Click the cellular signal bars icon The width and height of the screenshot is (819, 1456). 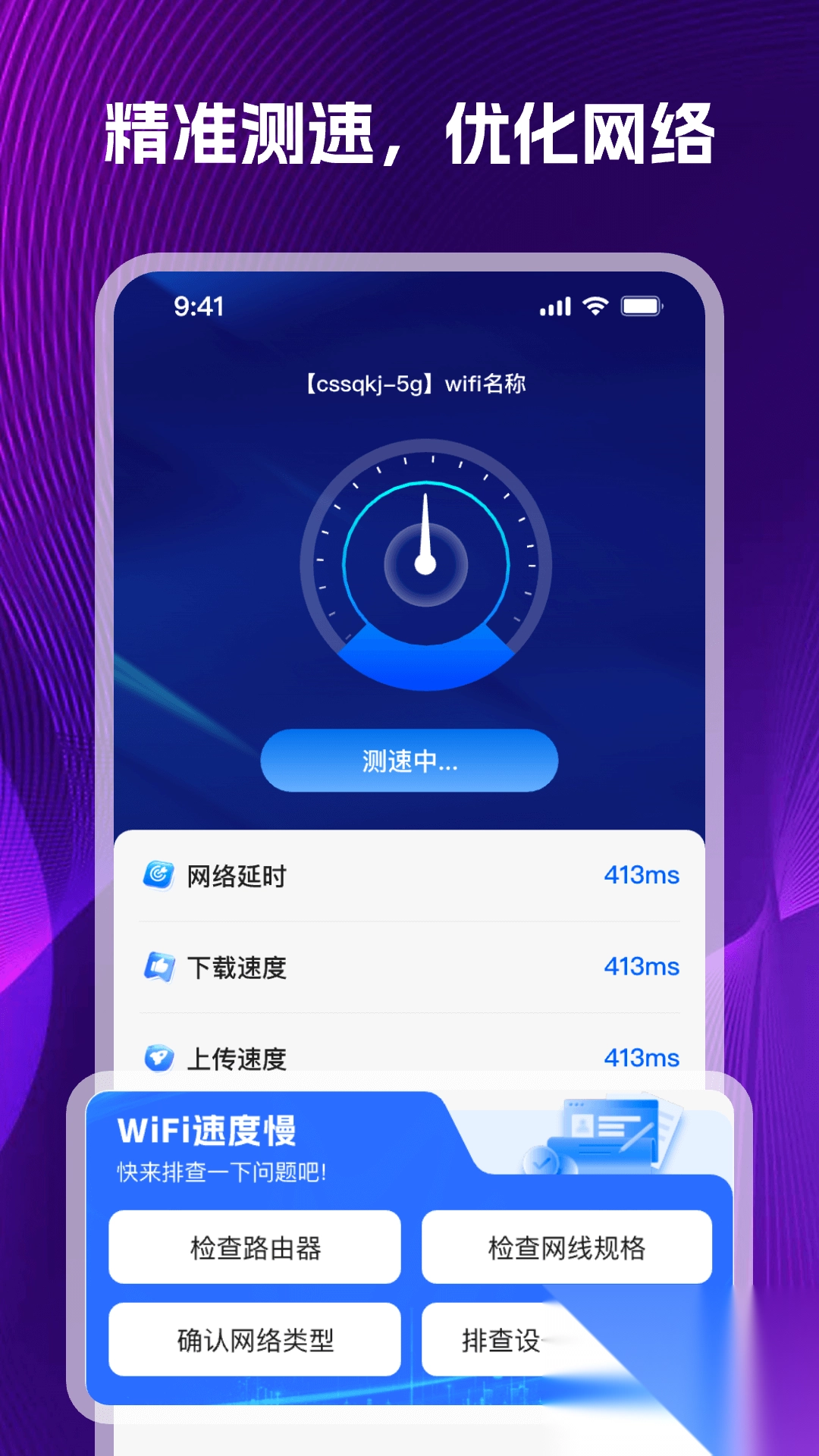click(553, 306)
